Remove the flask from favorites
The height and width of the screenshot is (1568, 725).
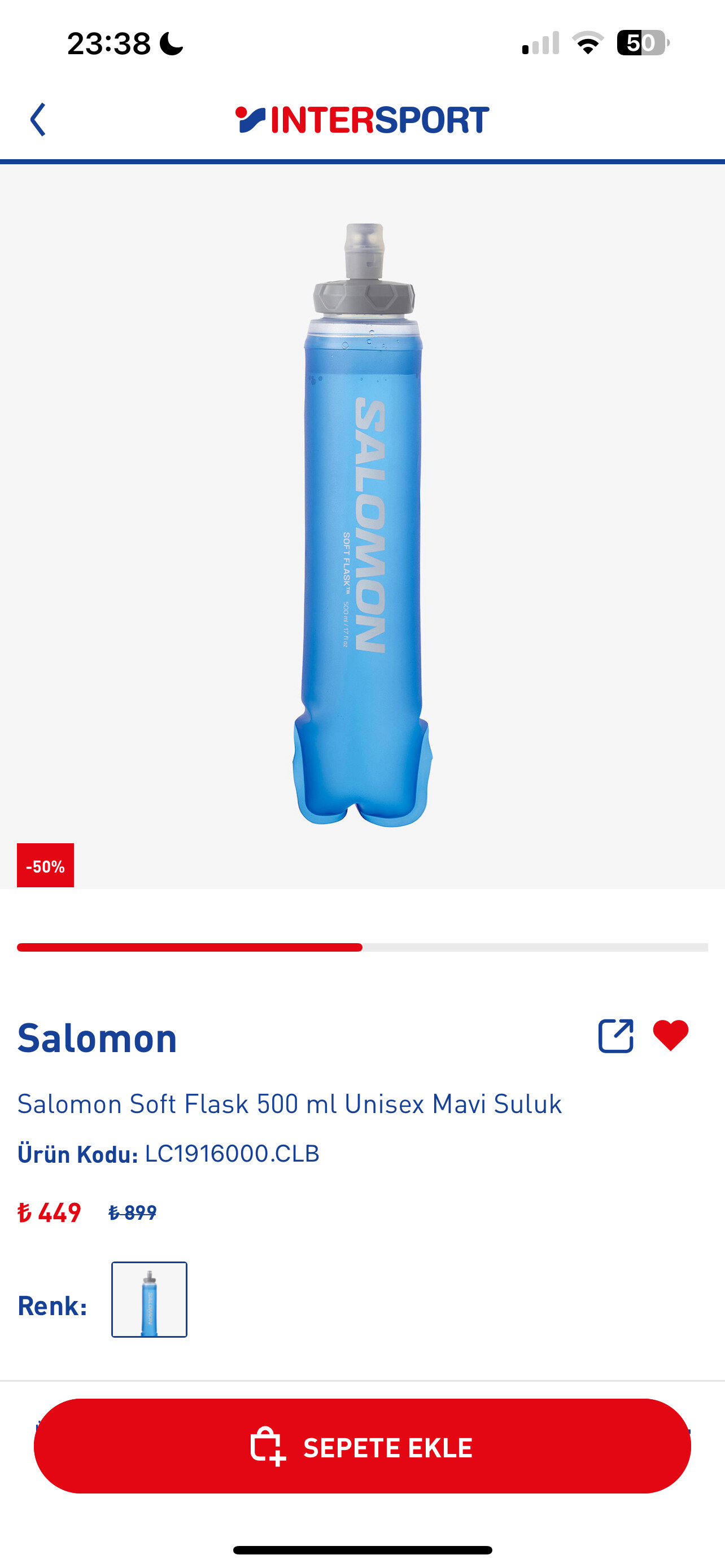click(x=670, y=1035)
